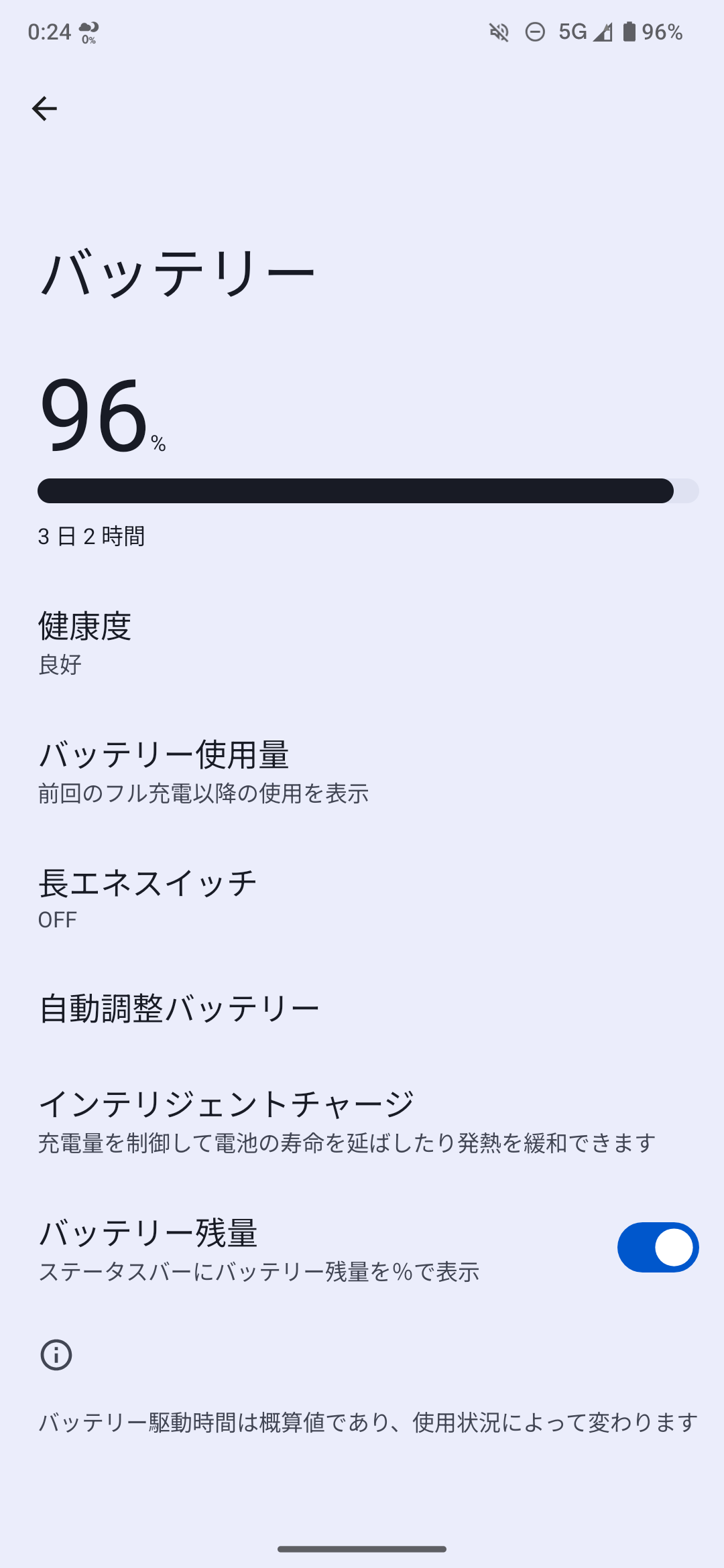Go back using the top arrow
724x1568 pixels.
(44, 109)
